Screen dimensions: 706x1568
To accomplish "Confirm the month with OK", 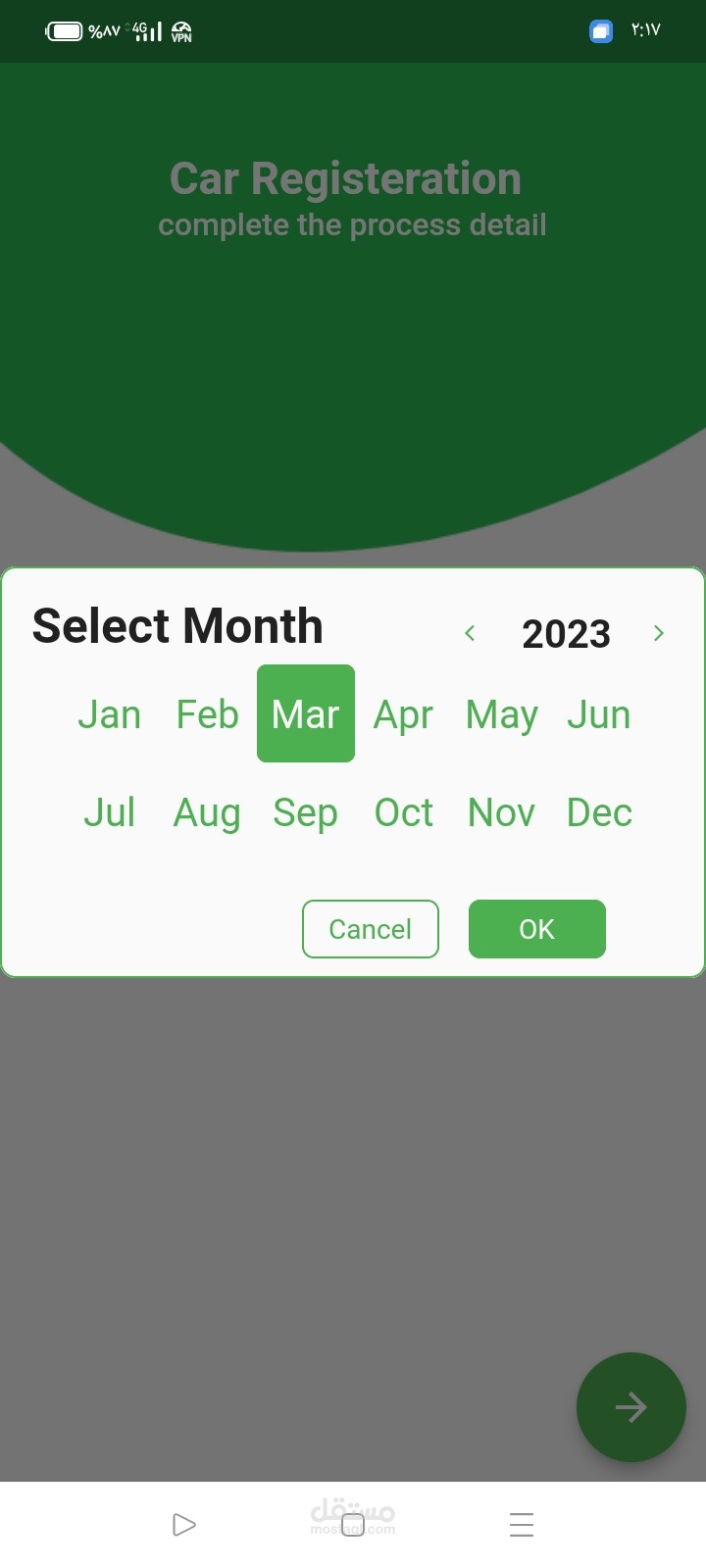I will click(x=537, y=929).
